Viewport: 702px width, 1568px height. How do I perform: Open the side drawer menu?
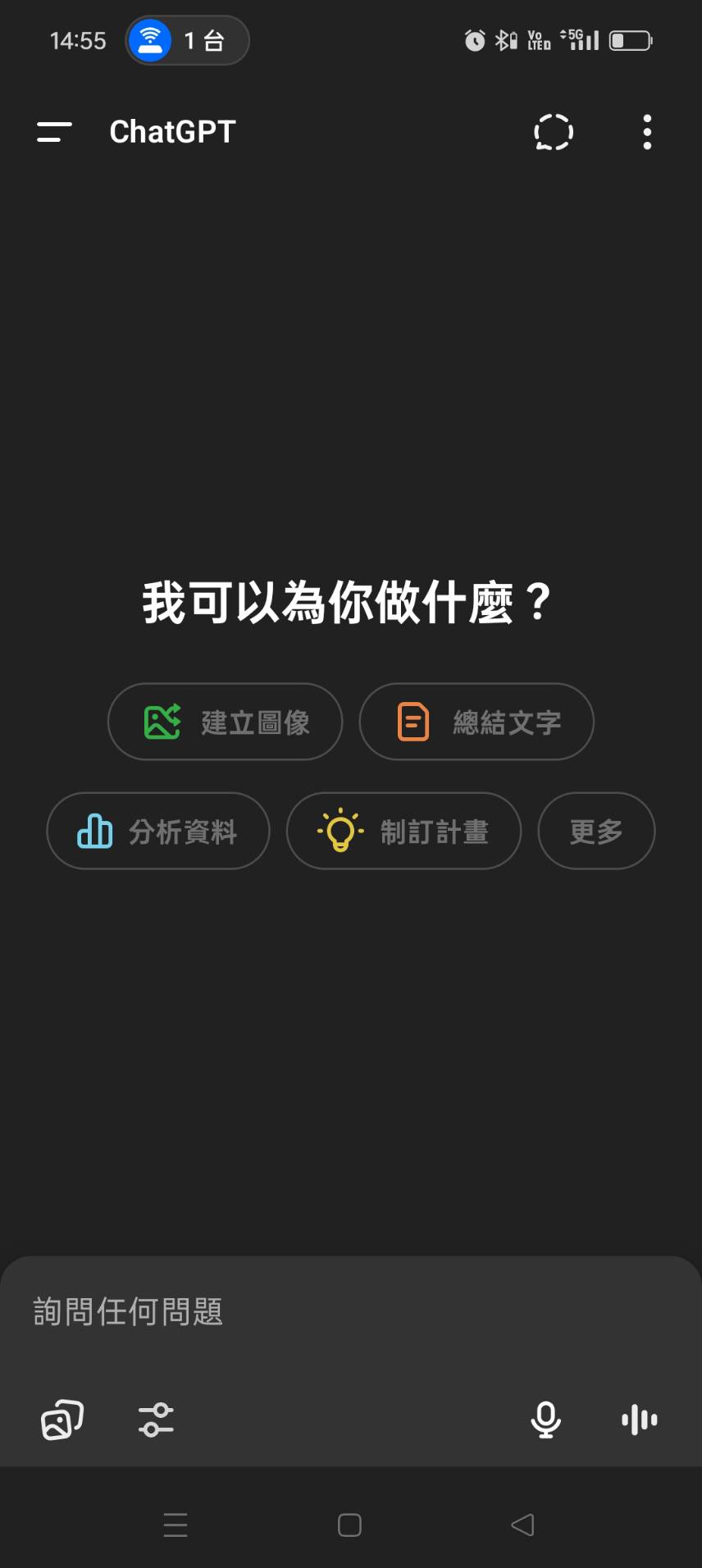pos(54,132)
